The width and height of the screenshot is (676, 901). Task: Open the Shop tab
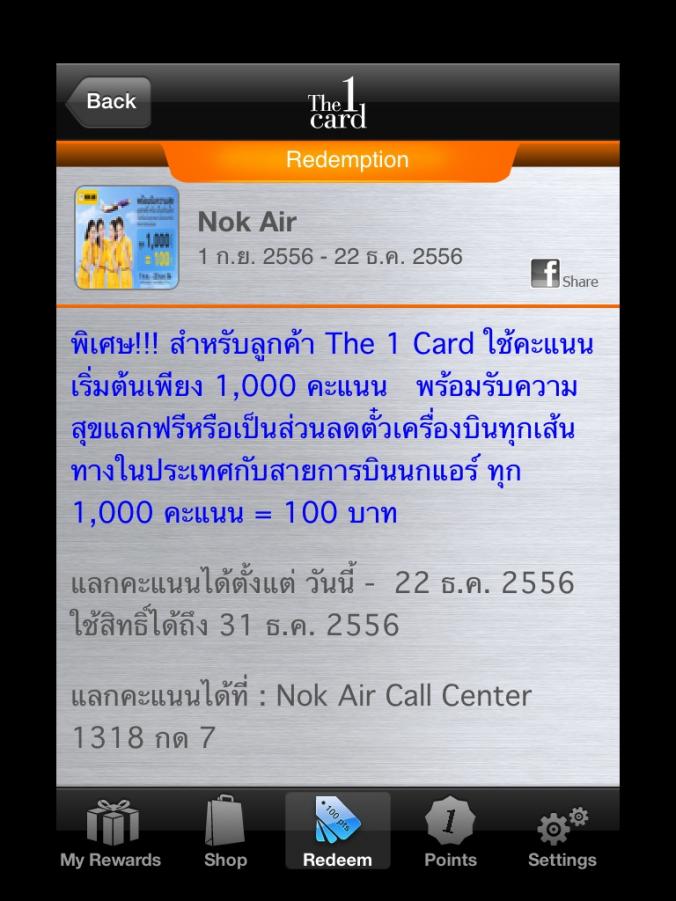[225, 833]
